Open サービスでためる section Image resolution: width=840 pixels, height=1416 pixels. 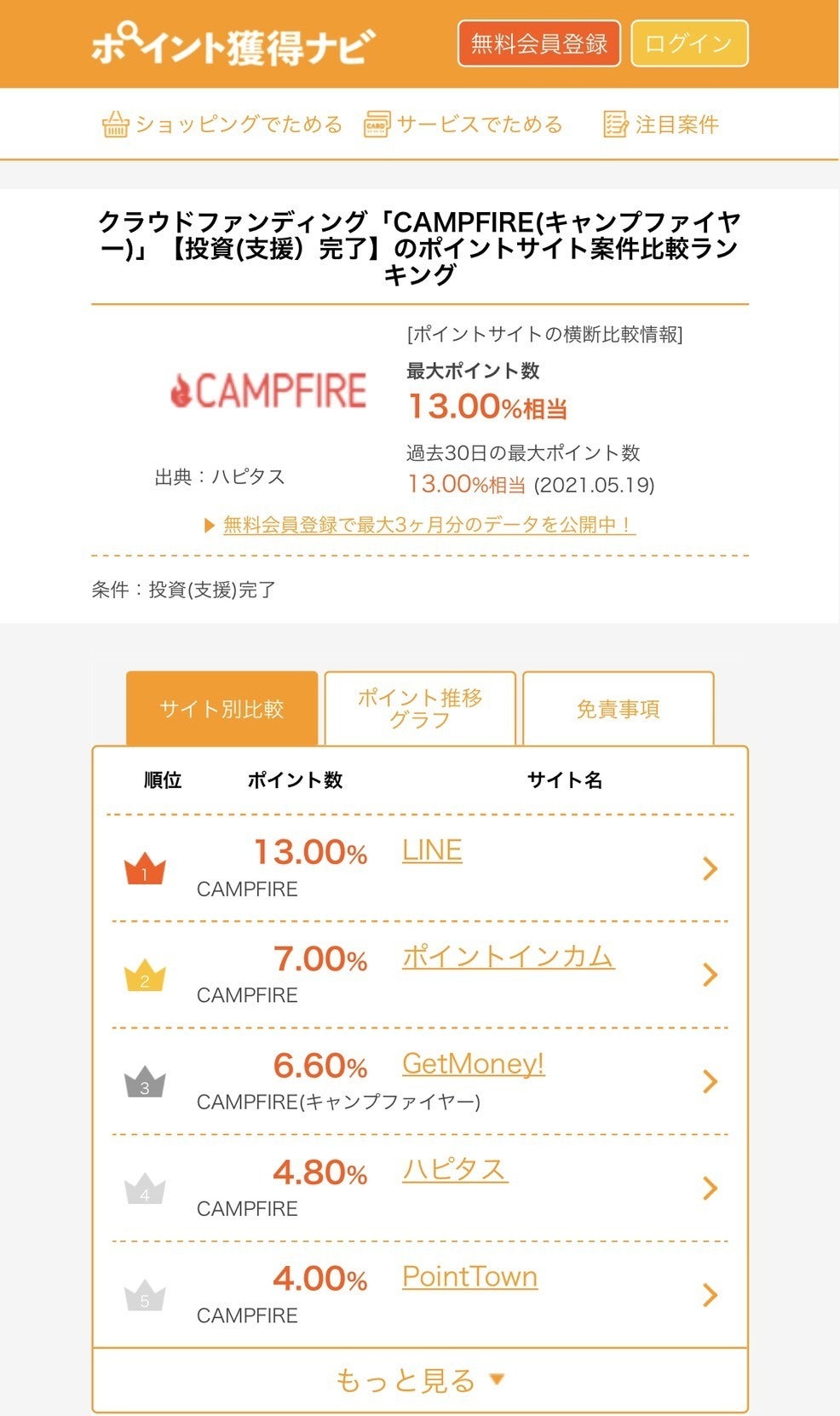(x=463, y=124)
